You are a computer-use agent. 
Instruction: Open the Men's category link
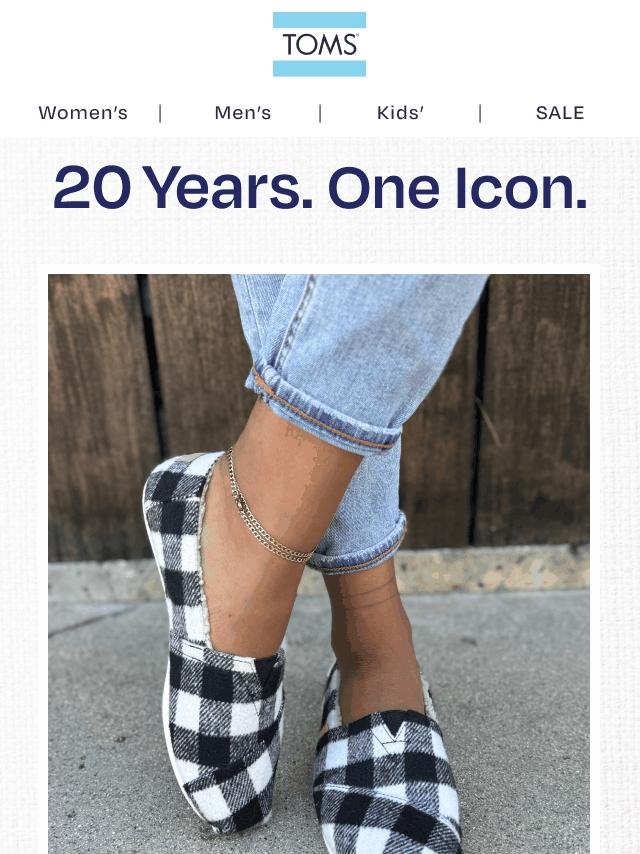pyautogui.click(x=242, y=113)
